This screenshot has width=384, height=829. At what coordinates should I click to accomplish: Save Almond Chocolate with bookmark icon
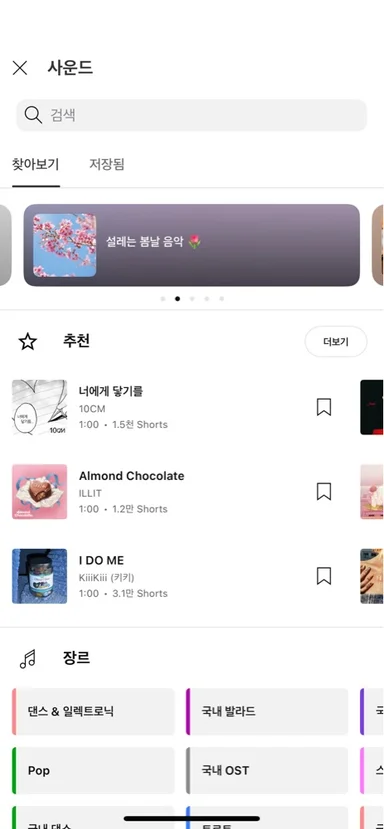[x=324, y=492]
